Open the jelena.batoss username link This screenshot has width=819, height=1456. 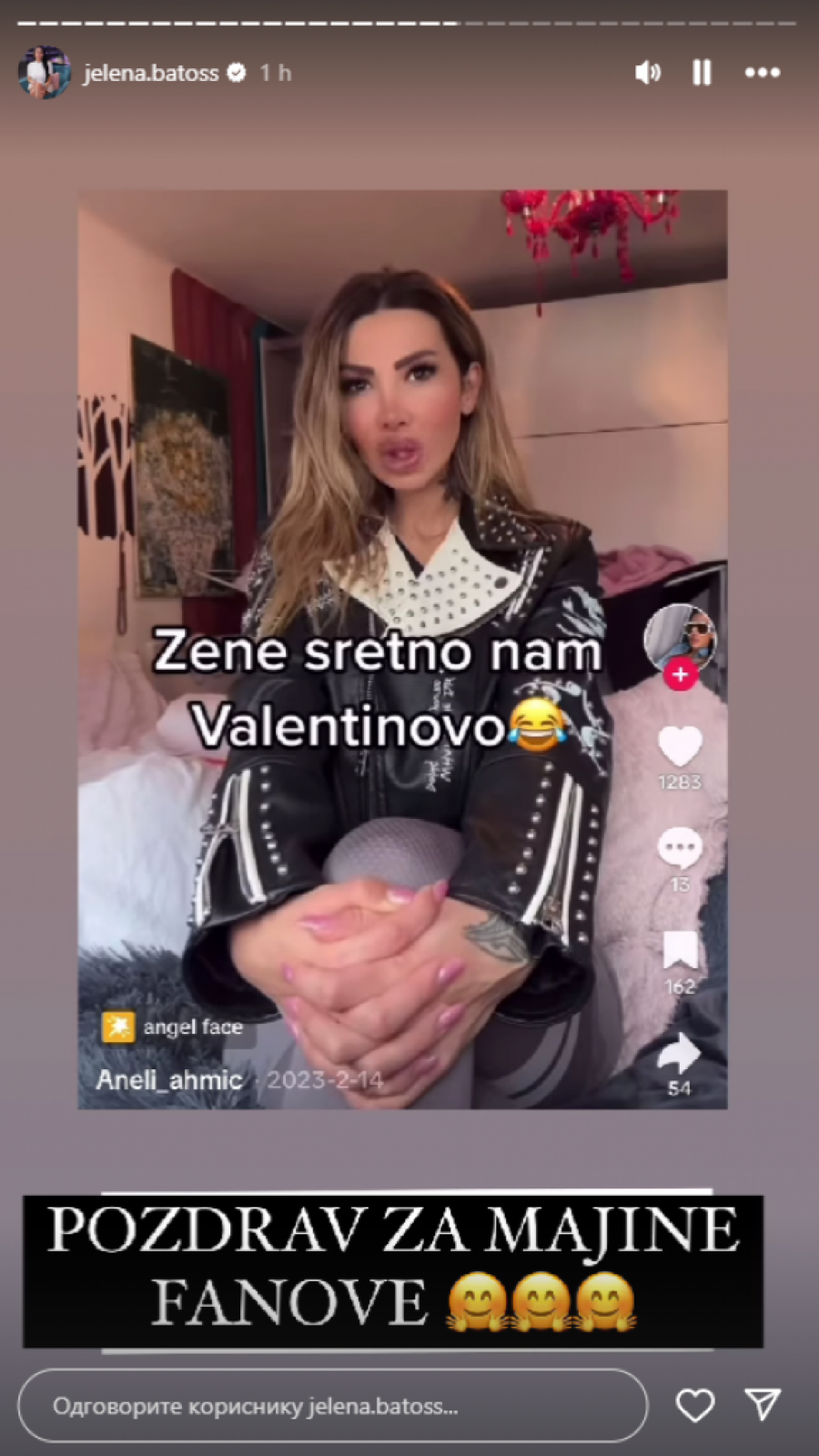[x=151, y=73]
